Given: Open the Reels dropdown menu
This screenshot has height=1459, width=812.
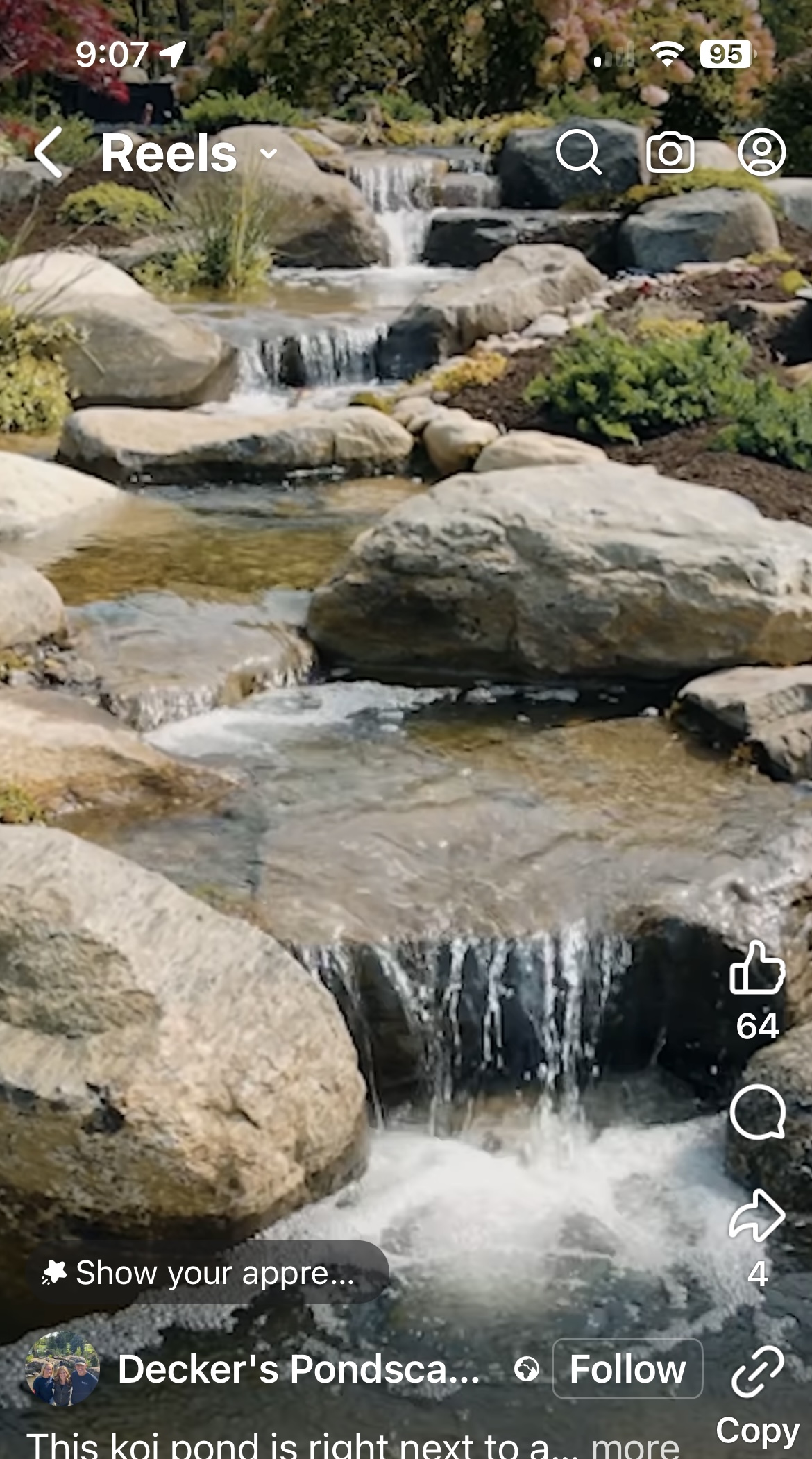Looking at the screenshot, I should tap(269, 153).
